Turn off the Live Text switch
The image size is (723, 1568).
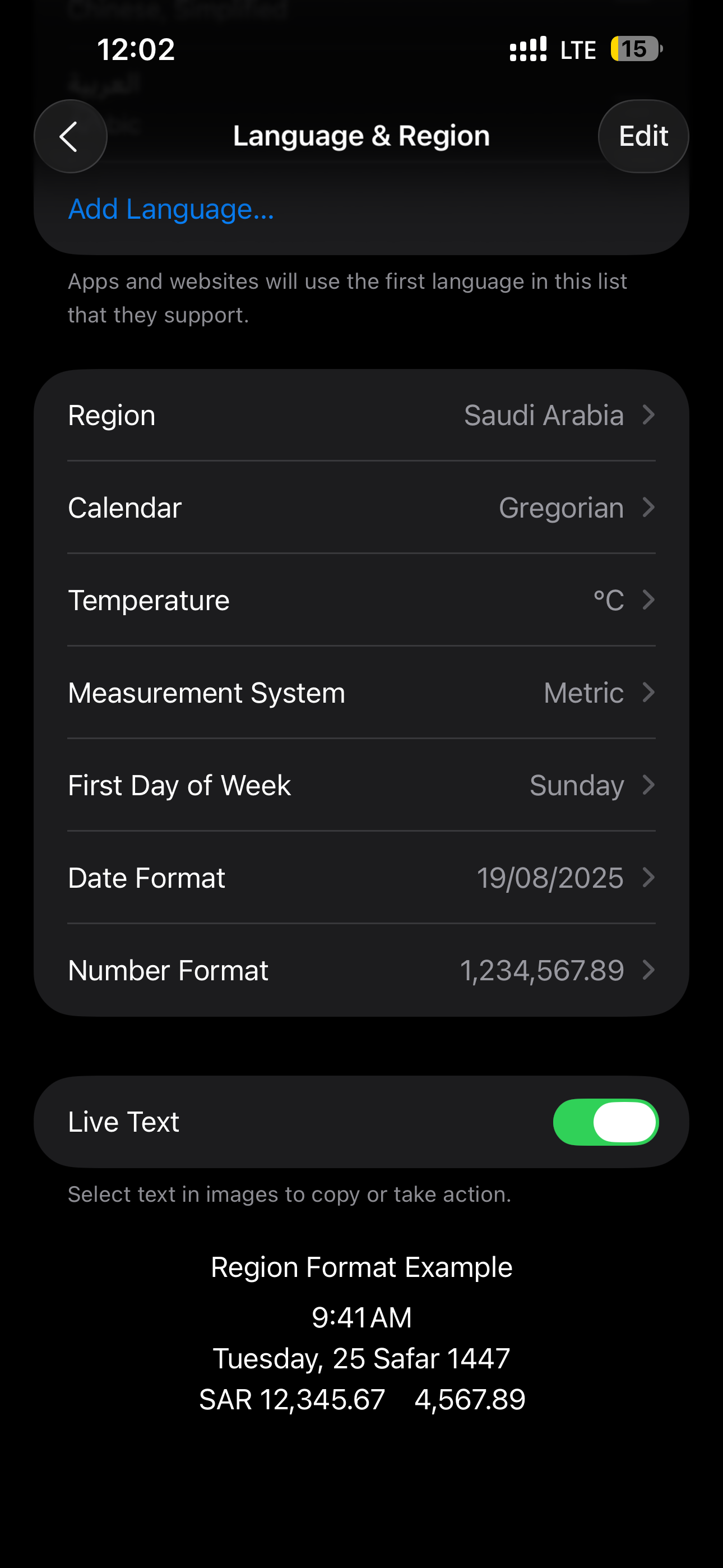click(605, 1122)
